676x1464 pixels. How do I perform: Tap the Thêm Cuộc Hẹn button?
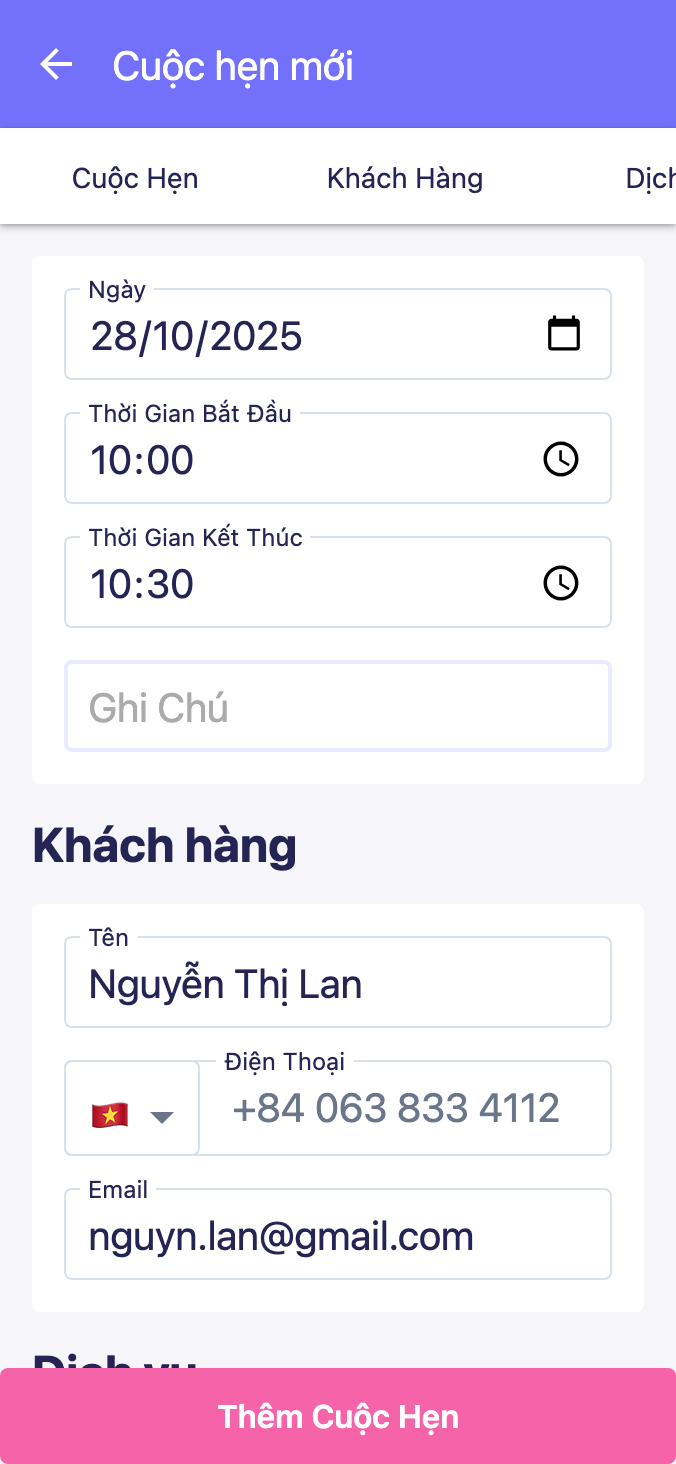[338, 1416]
